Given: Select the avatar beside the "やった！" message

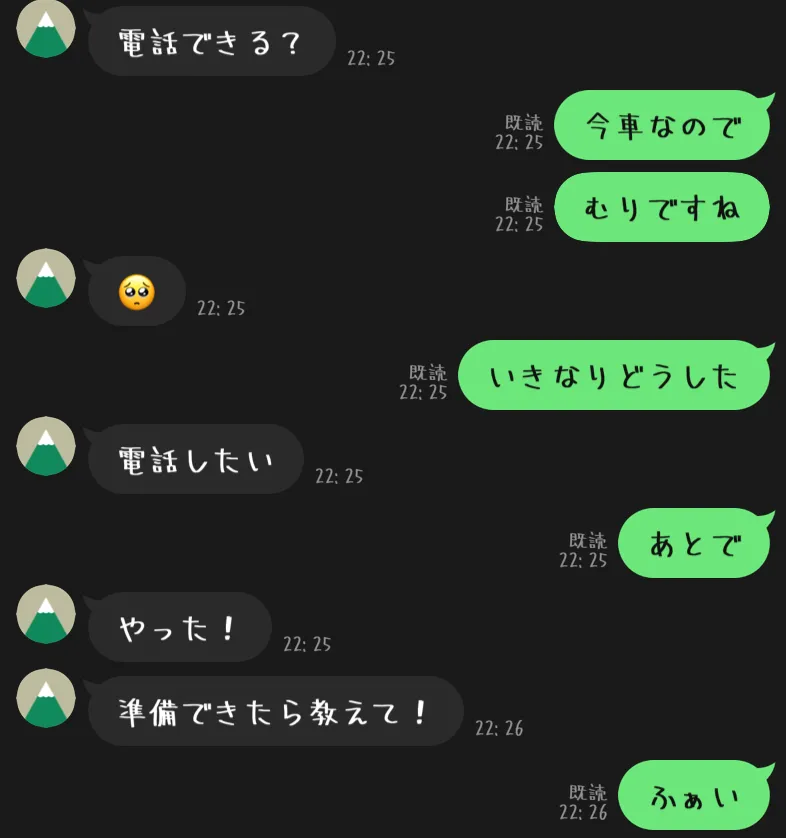Looking at the screenshot, I should pos(46,614).
